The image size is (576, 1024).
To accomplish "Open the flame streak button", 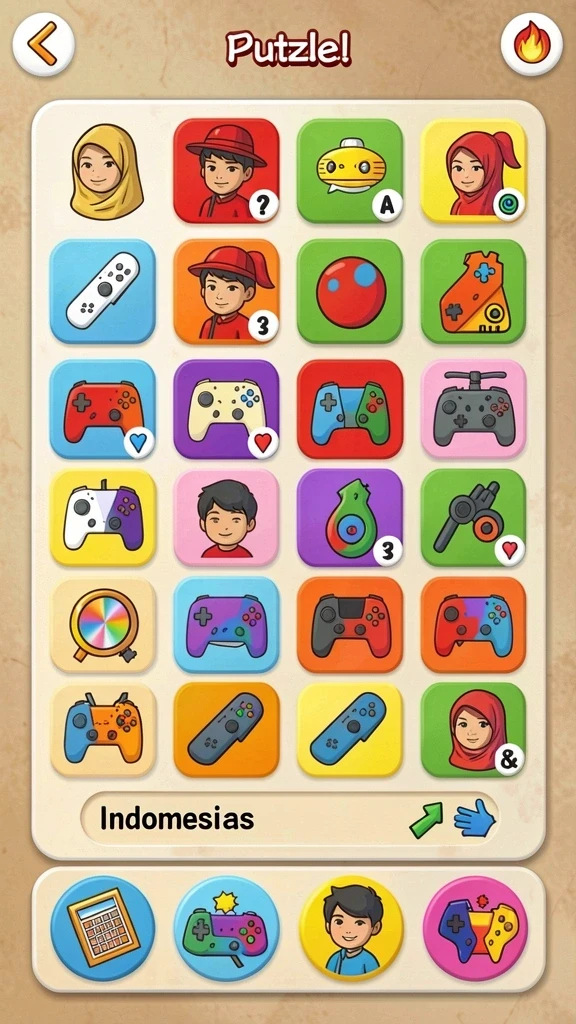I will tap(532, 45).
